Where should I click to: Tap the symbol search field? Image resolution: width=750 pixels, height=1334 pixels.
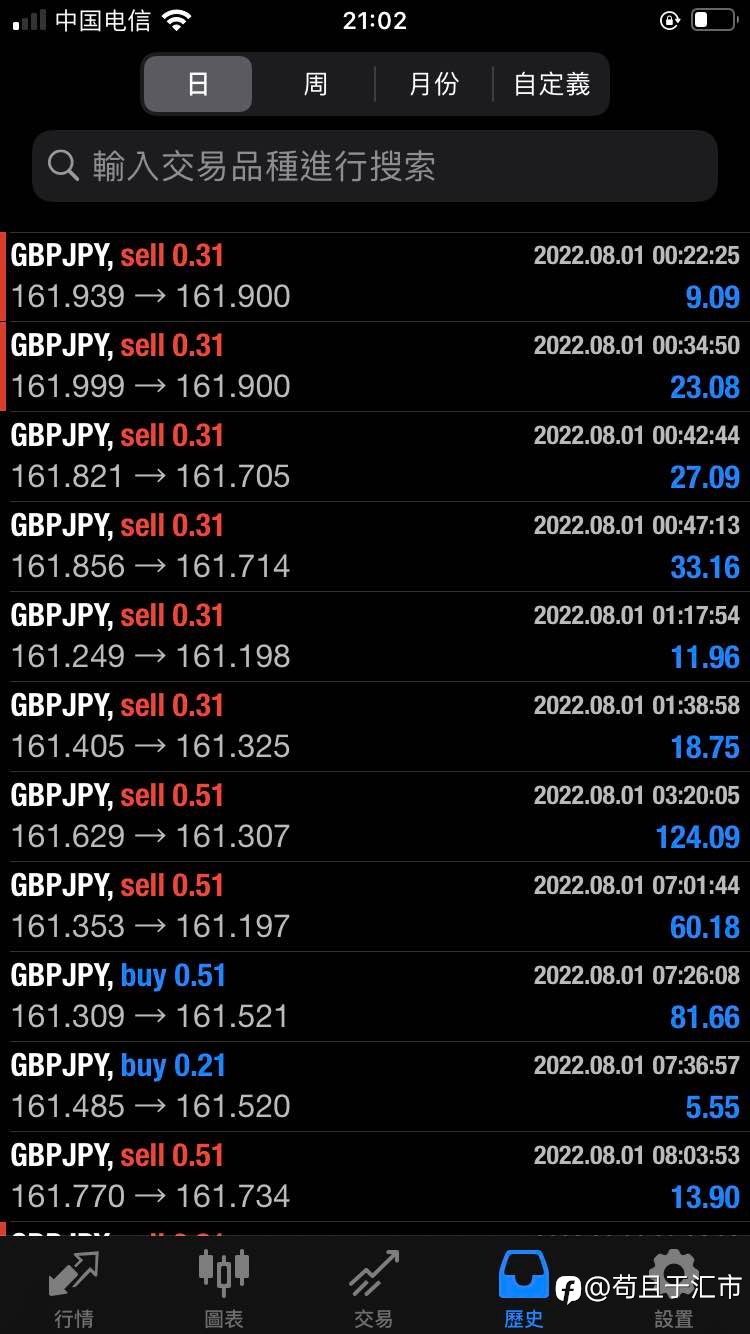click(x=375, y=166)
